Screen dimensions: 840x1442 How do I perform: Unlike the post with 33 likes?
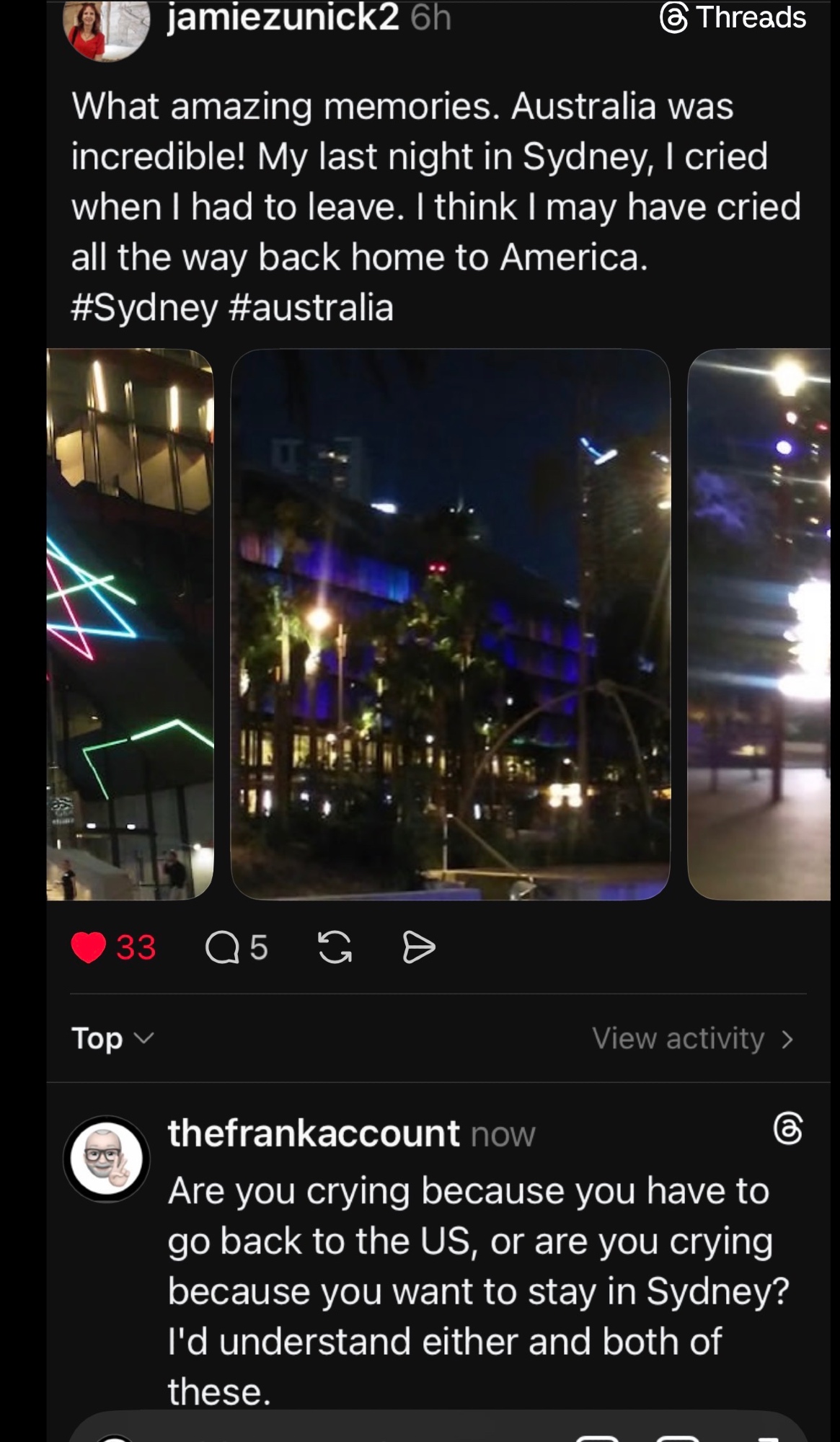tap(89, 947)
